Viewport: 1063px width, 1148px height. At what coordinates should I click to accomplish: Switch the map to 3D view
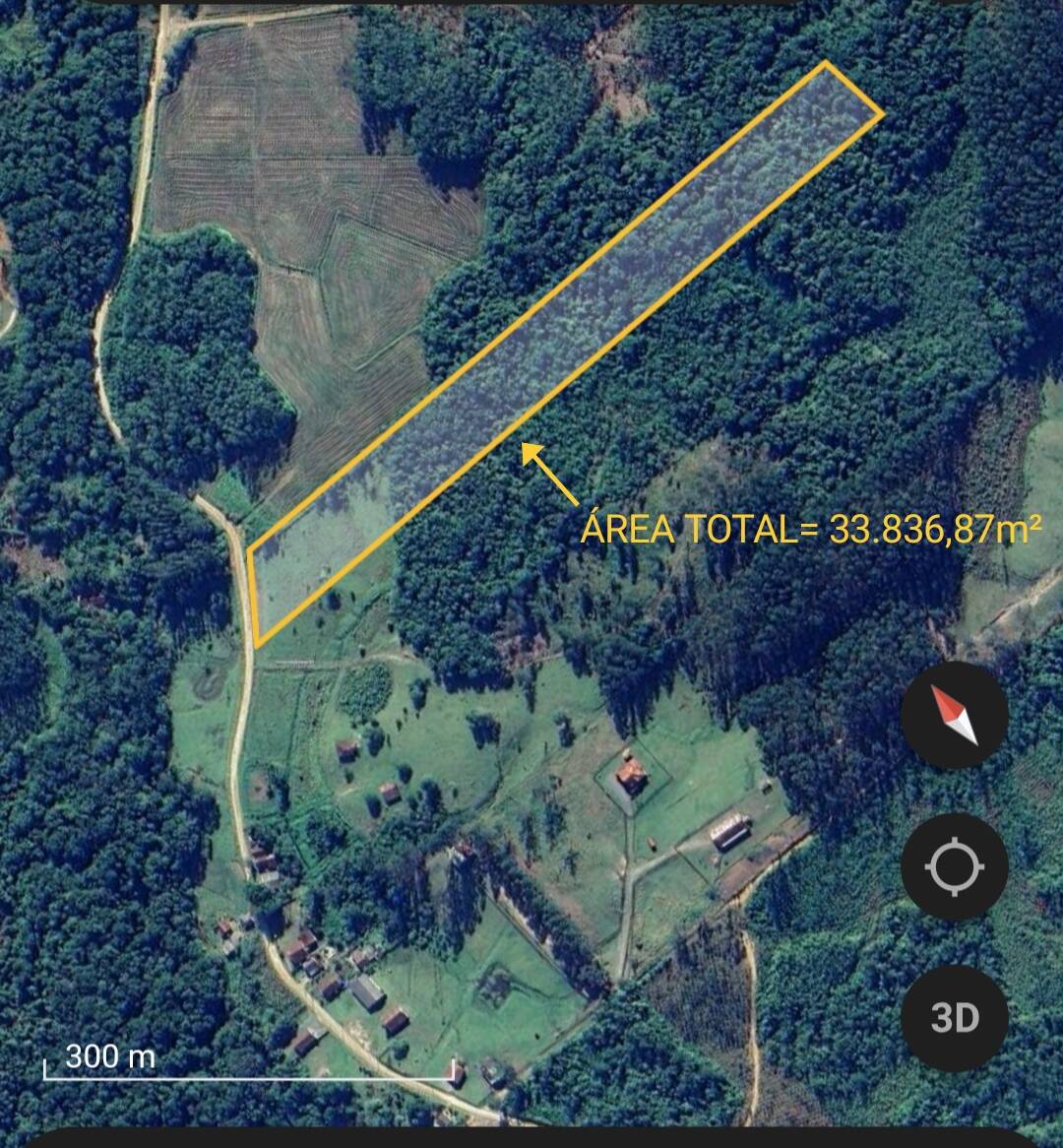(954, 1018)
